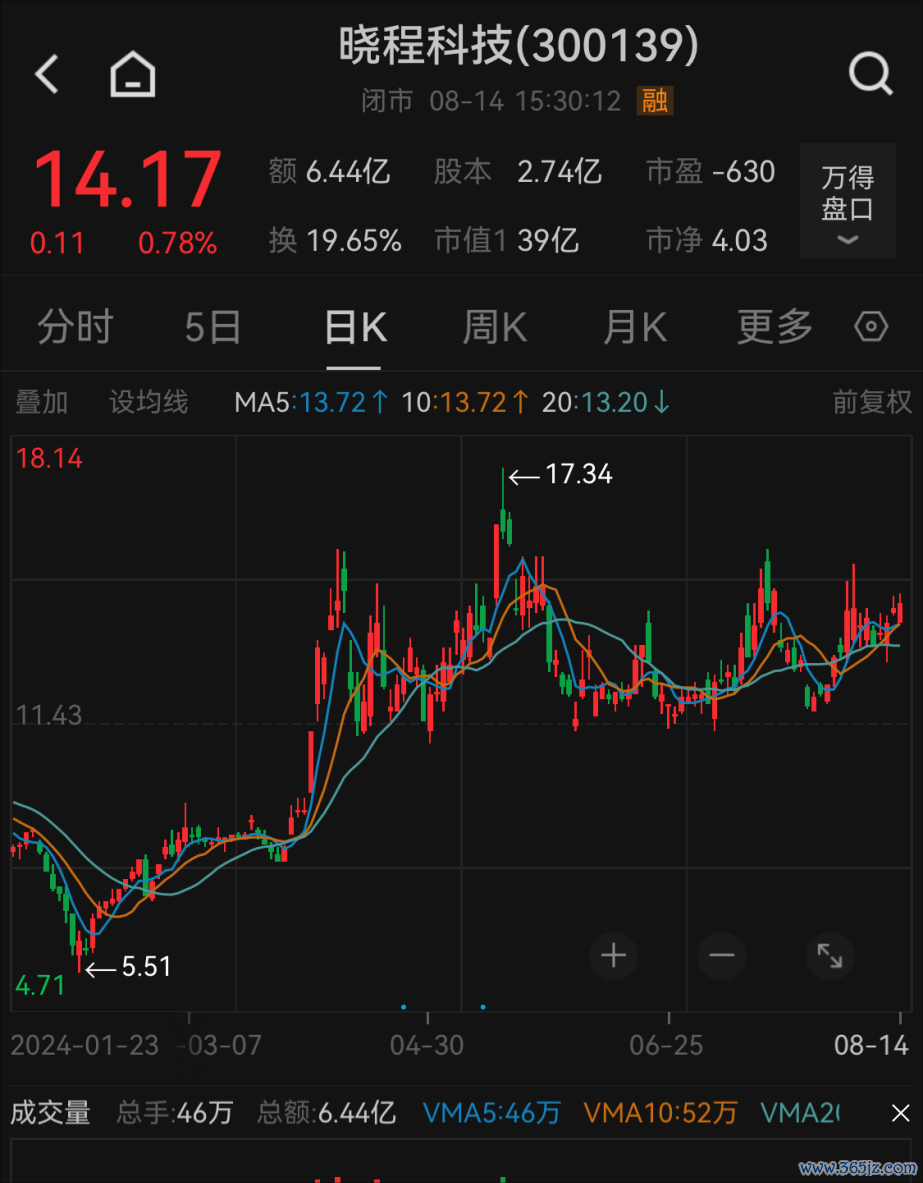This screenshot has width=923, height=1183.
Task: Tap 叠加 to overlay another stock
Action: pyautogui.click(x=41, y=402)
